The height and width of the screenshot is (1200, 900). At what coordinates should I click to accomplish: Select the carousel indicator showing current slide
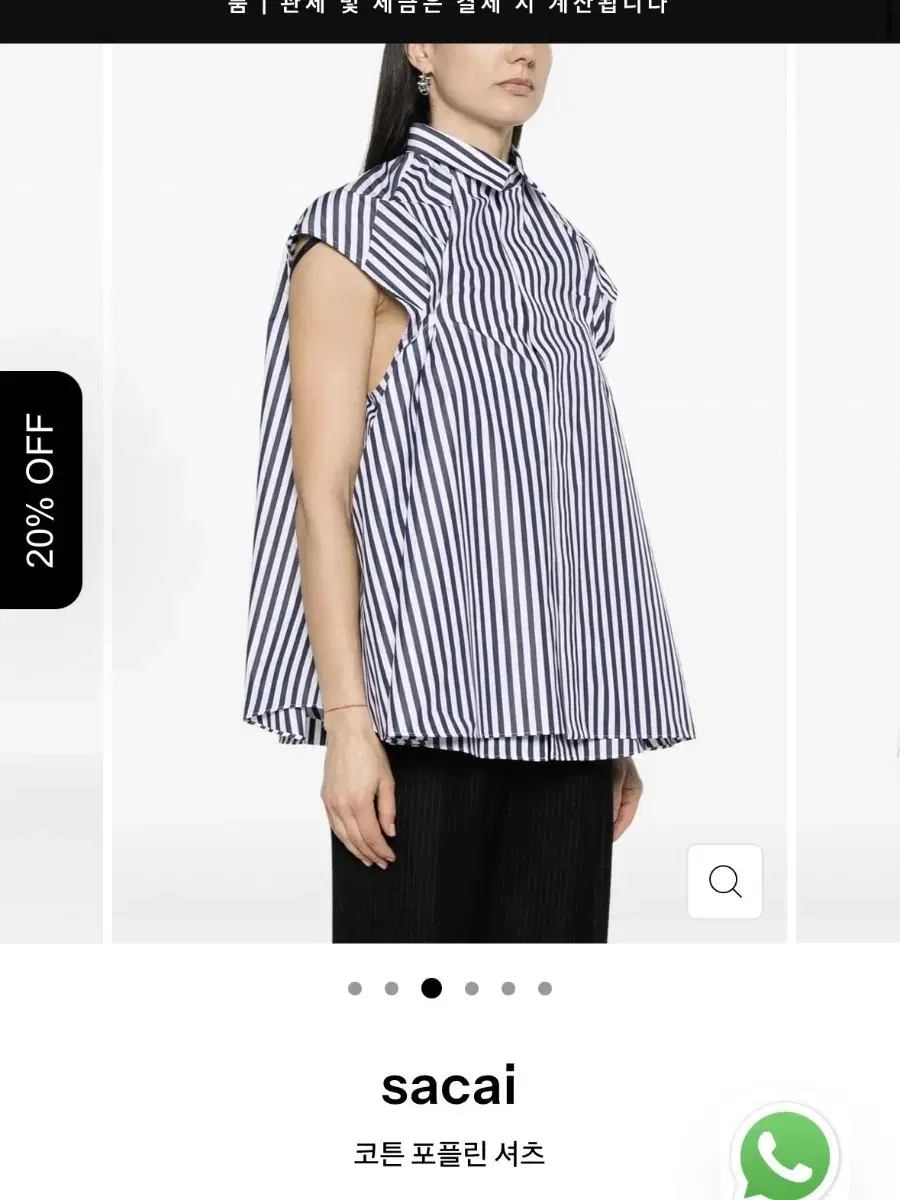pyautogui.click(x=430, y=990)
